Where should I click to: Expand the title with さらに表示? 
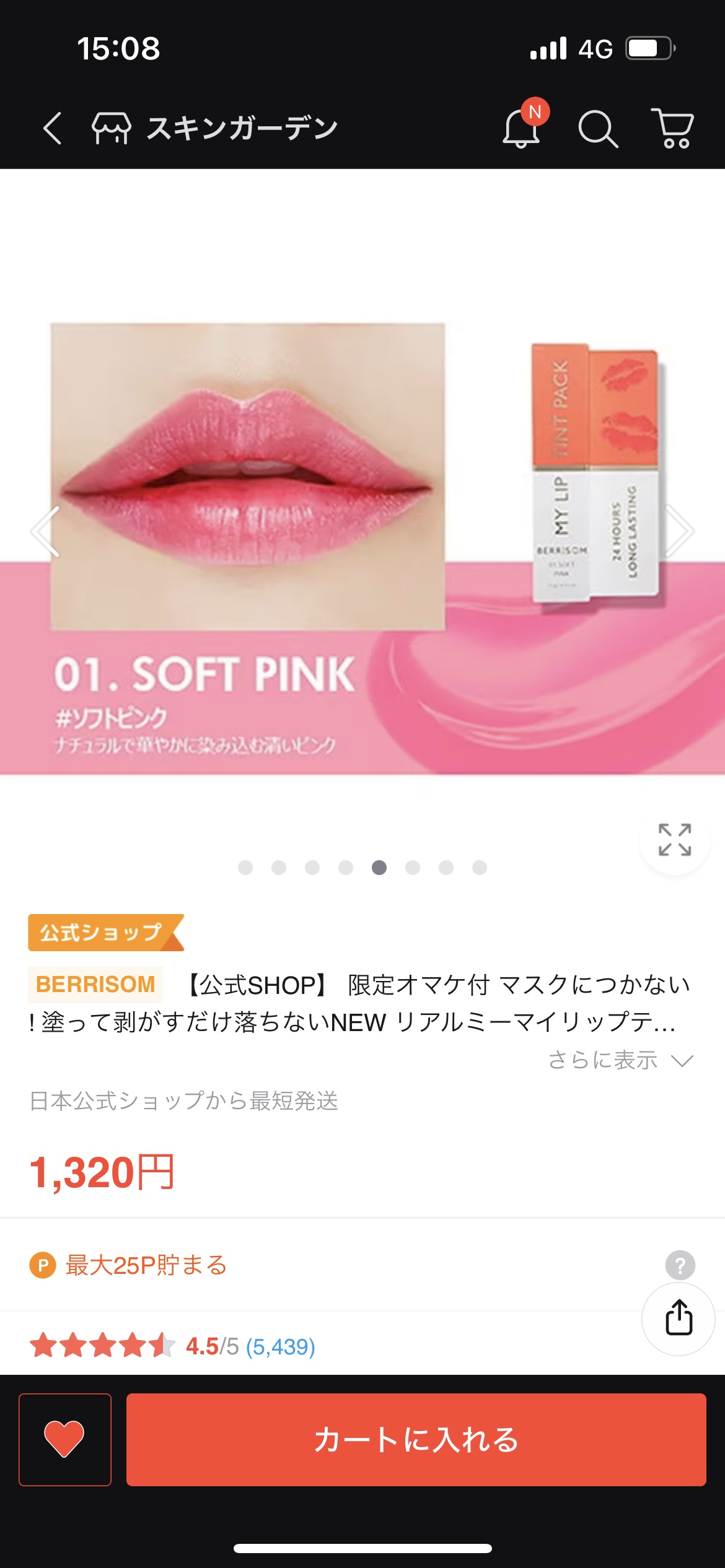tap(620, 1060)
